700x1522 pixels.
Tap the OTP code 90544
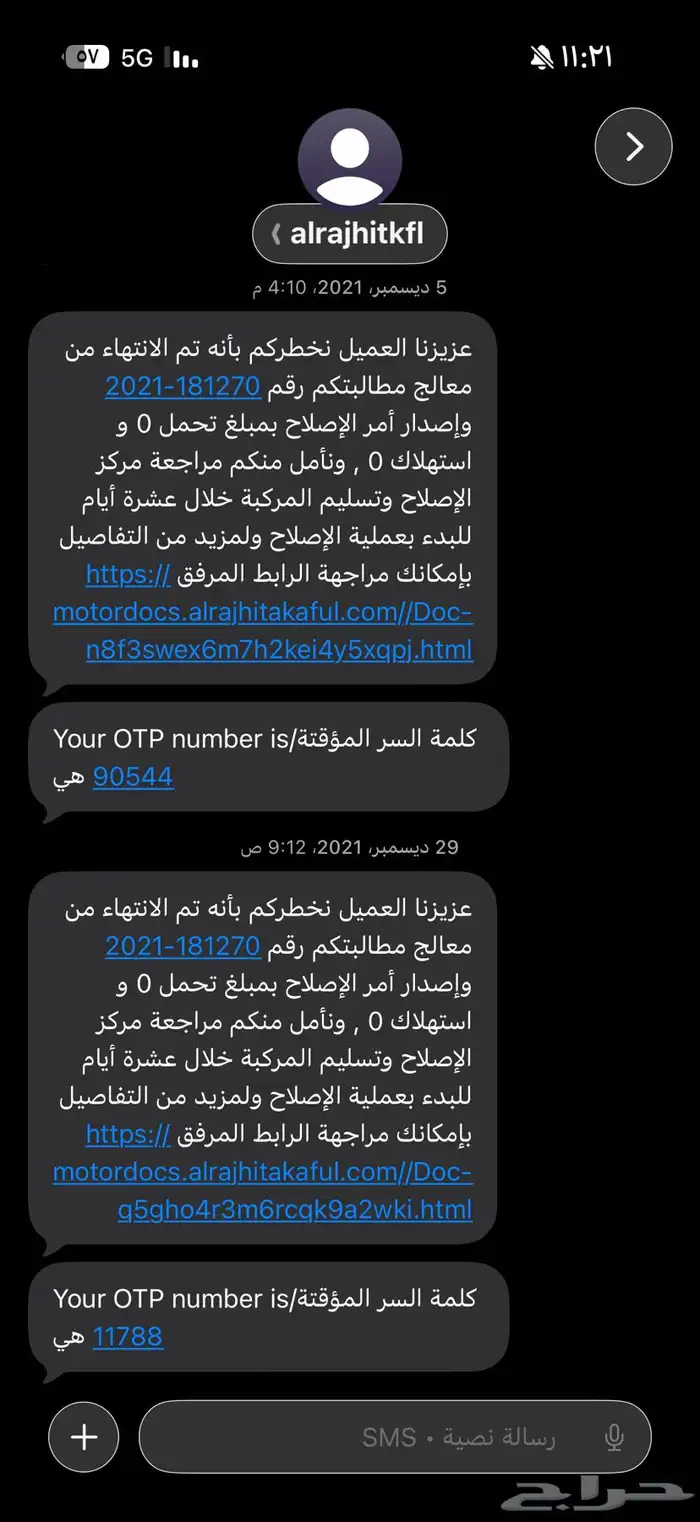point(133,777)
